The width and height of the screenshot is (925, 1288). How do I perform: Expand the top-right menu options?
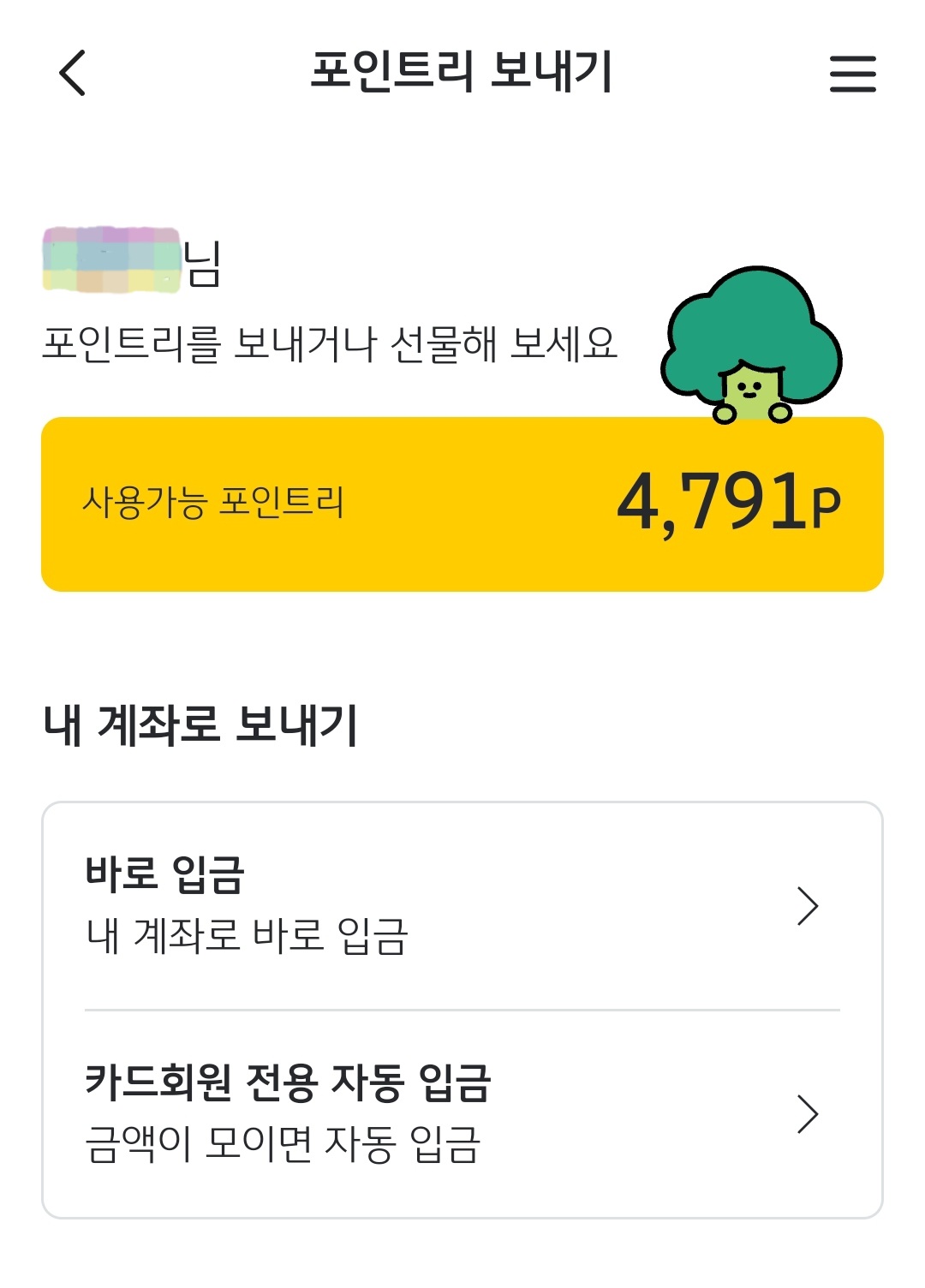(852, 75)
